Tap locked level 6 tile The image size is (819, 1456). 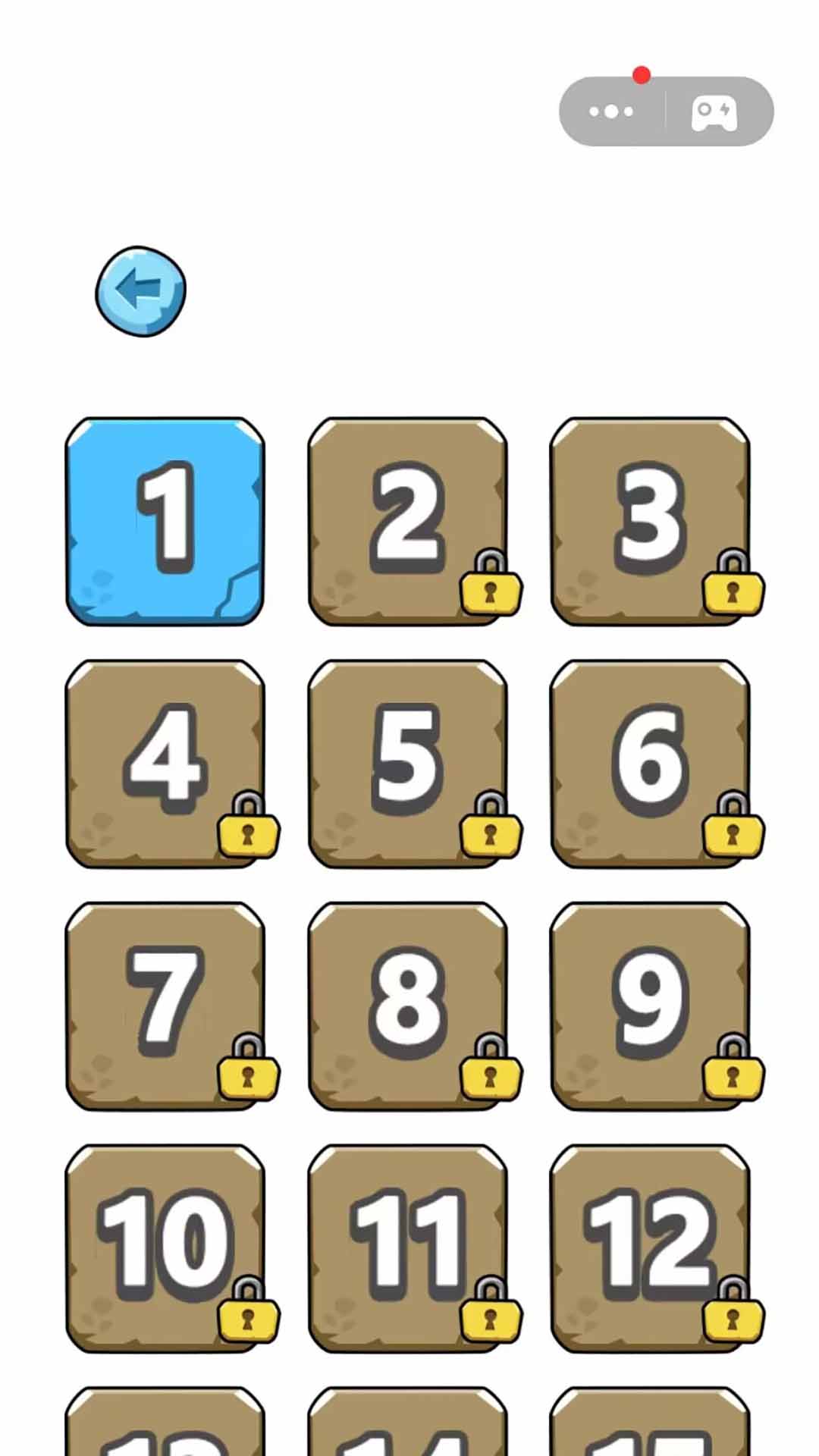pos(650,764)
